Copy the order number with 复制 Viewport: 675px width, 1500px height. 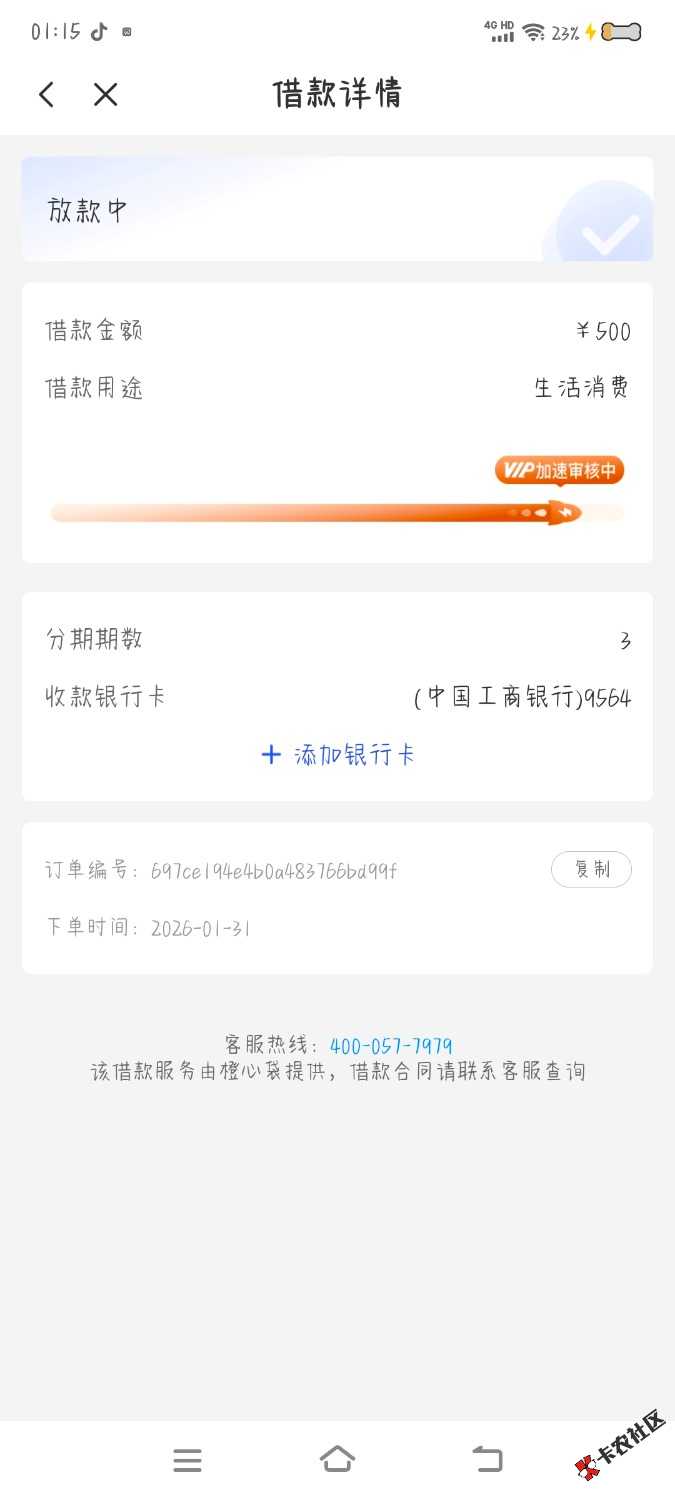(x=591, y=869)
